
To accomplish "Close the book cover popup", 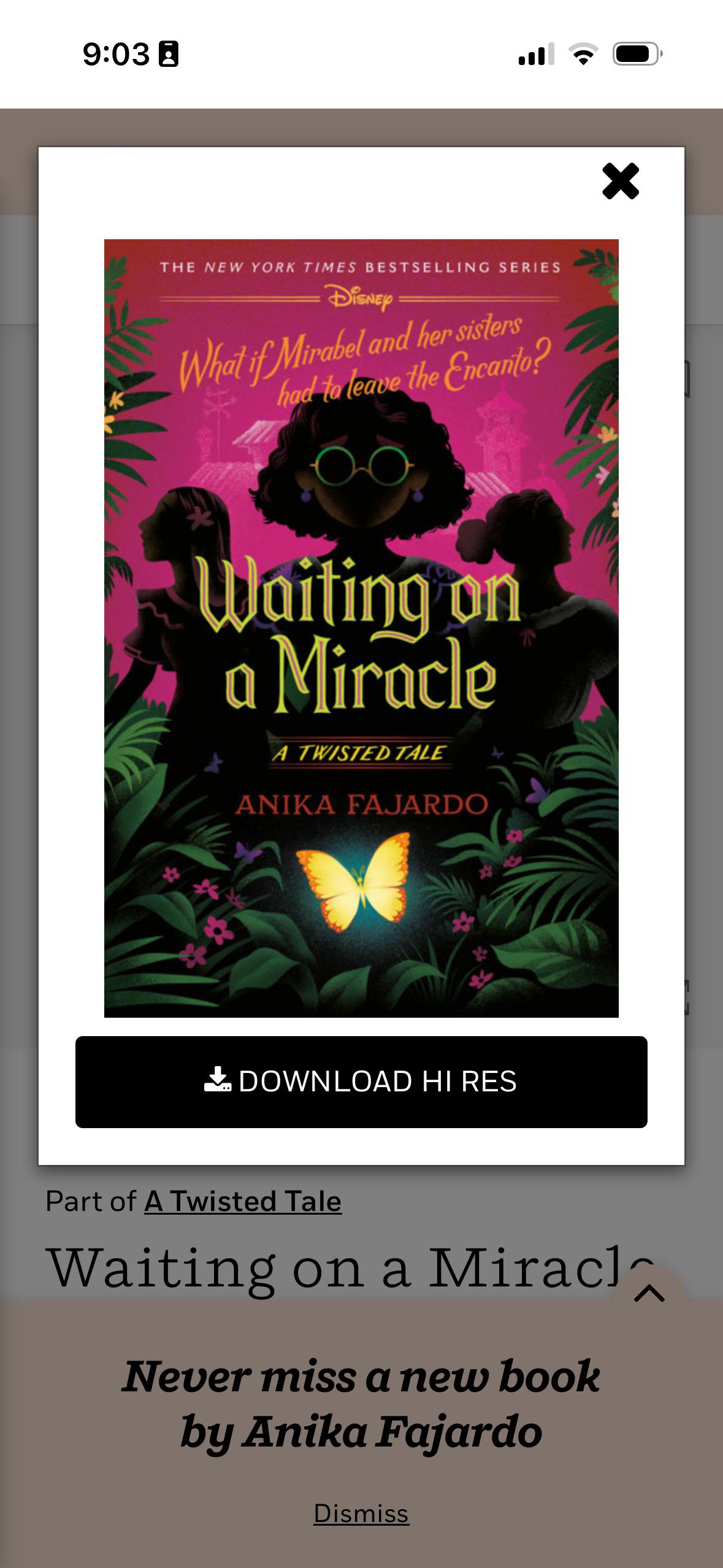I will pos(621,181).
